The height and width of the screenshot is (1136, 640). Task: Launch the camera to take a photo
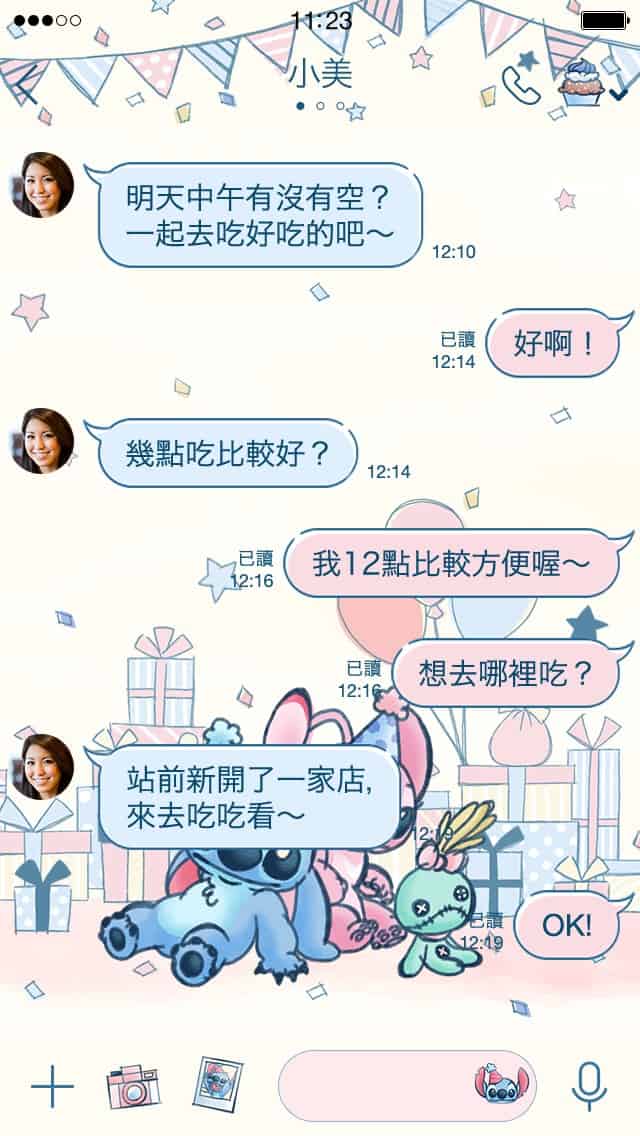[133, 1087]
